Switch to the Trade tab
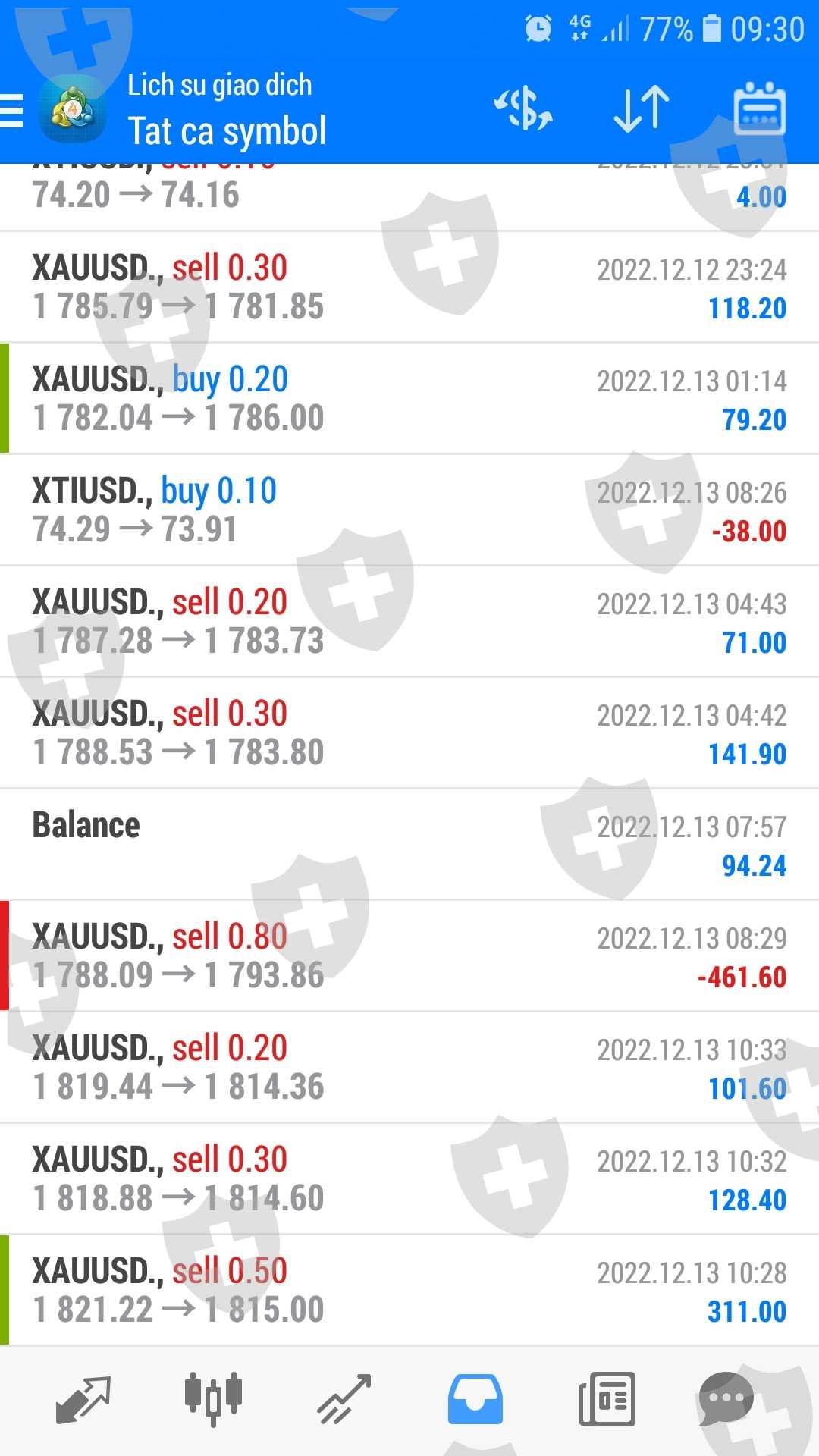 click(344, 1399)
